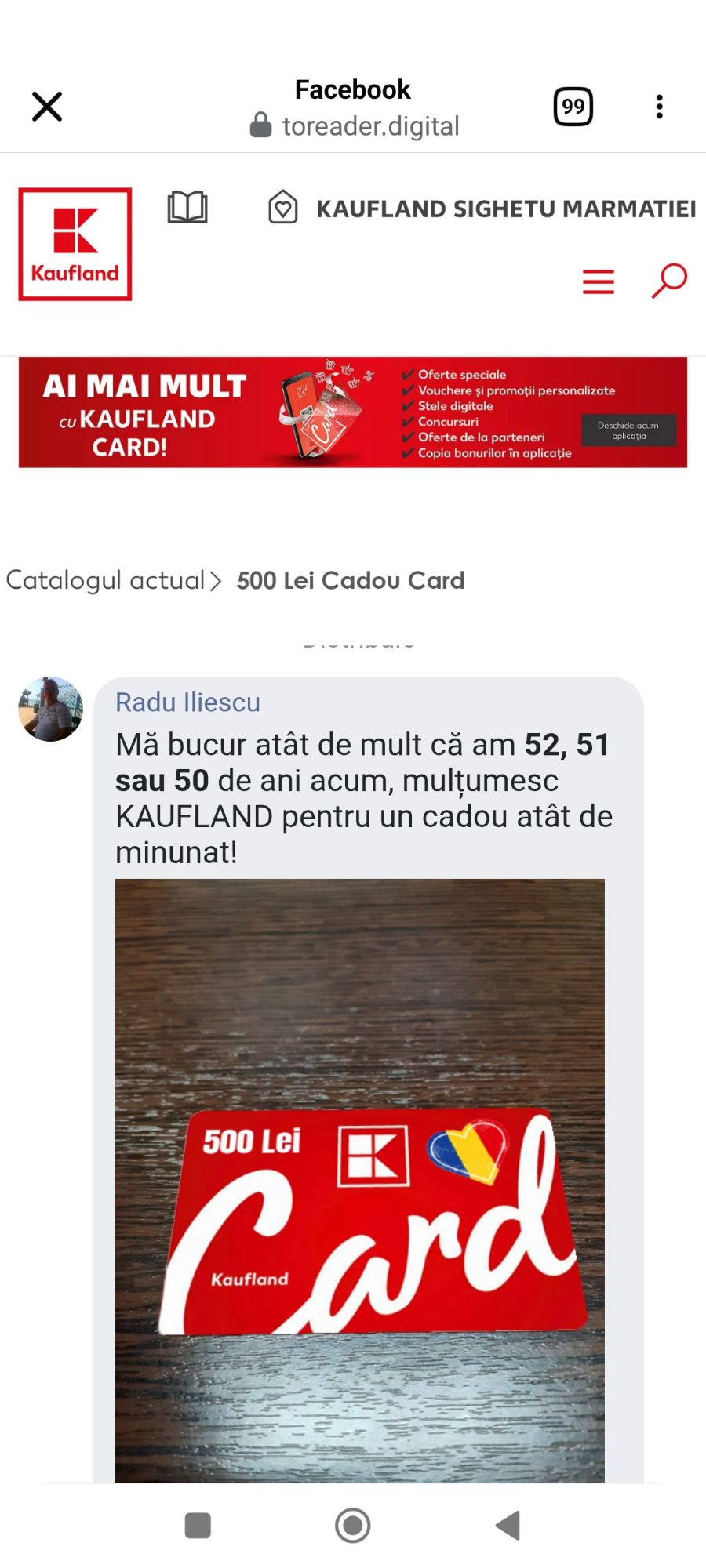Tap Deschide acum aplicația button

pos(628,430)
